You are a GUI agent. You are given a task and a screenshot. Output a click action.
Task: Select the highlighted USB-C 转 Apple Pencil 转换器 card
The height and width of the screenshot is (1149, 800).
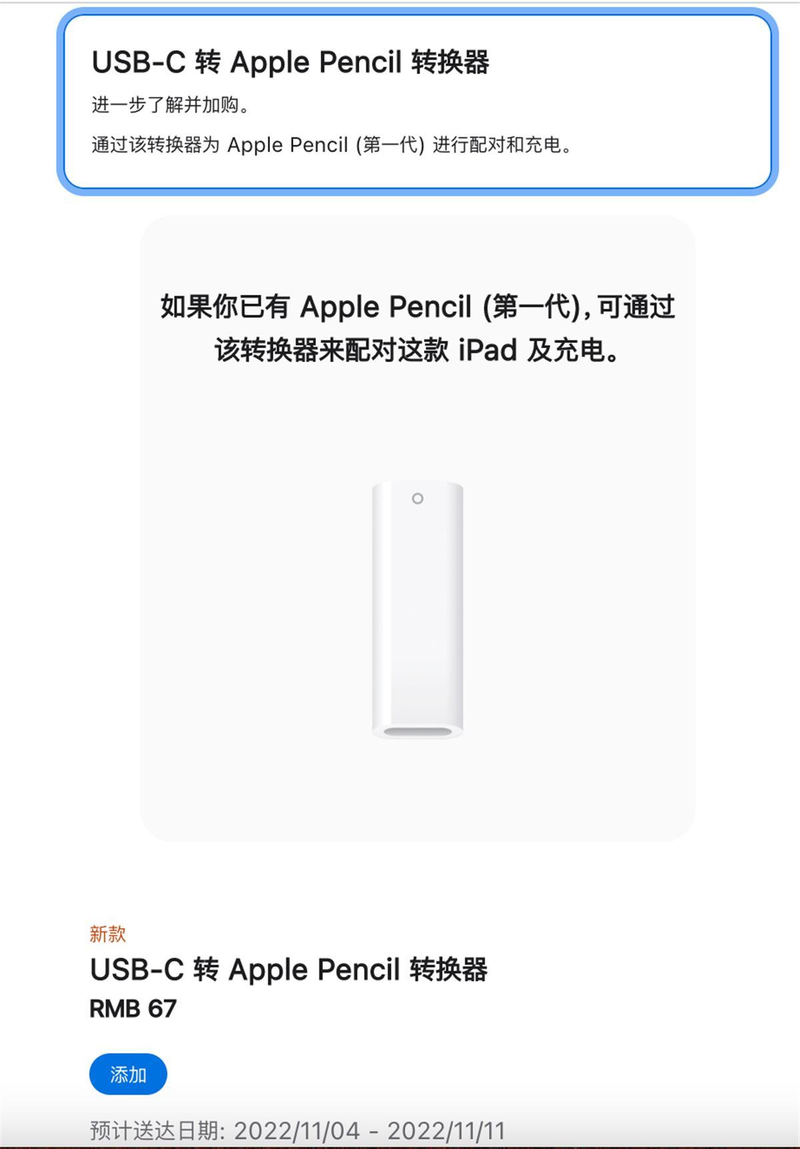(400, 100)
